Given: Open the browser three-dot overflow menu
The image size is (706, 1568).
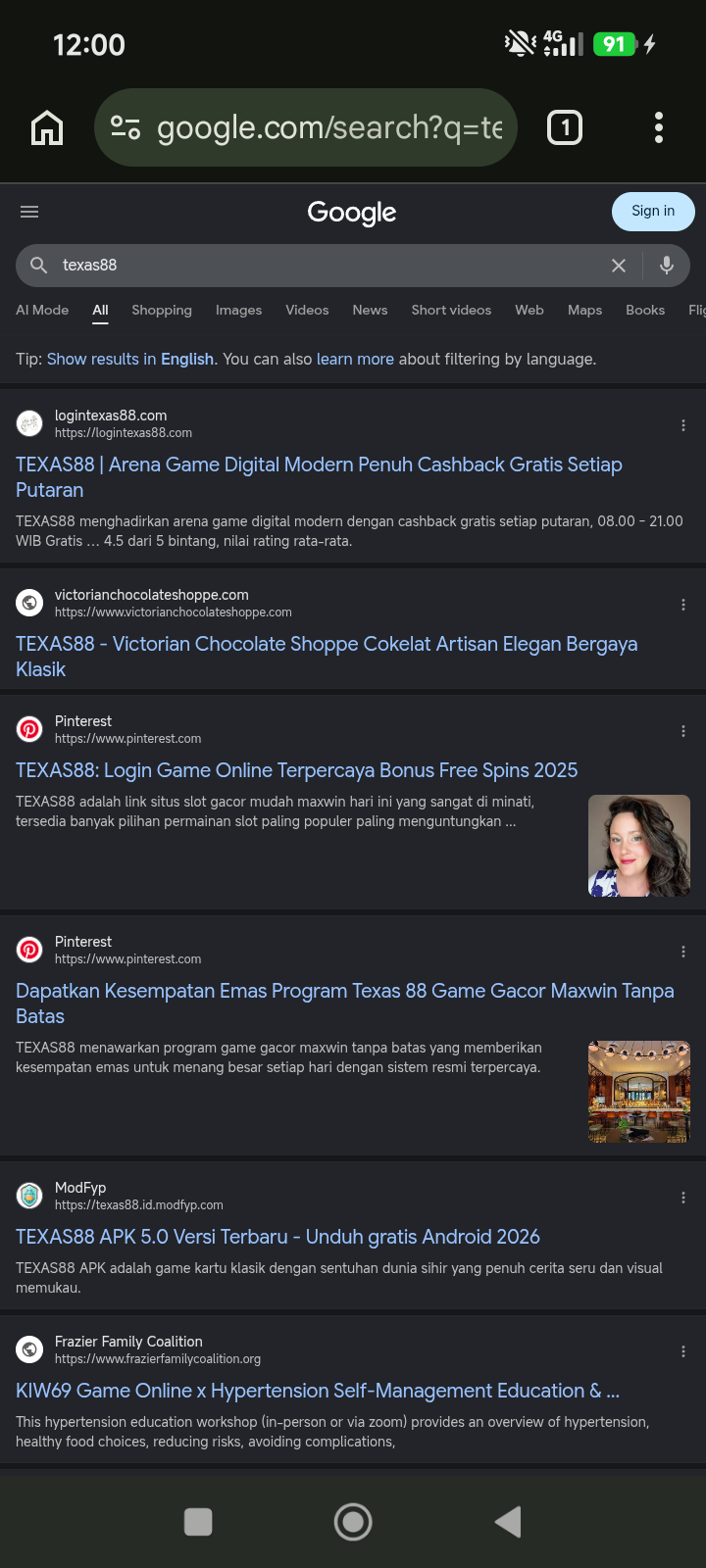Looking at the screenshot, I should [x=659, y=127].
